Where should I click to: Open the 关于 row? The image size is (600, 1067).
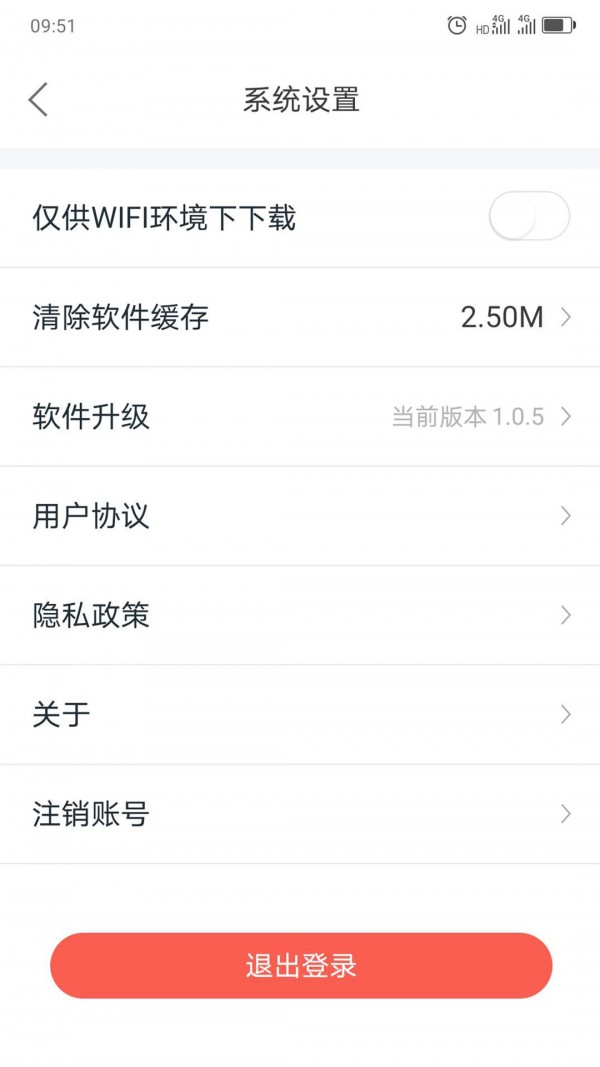(x=300, y=714)
